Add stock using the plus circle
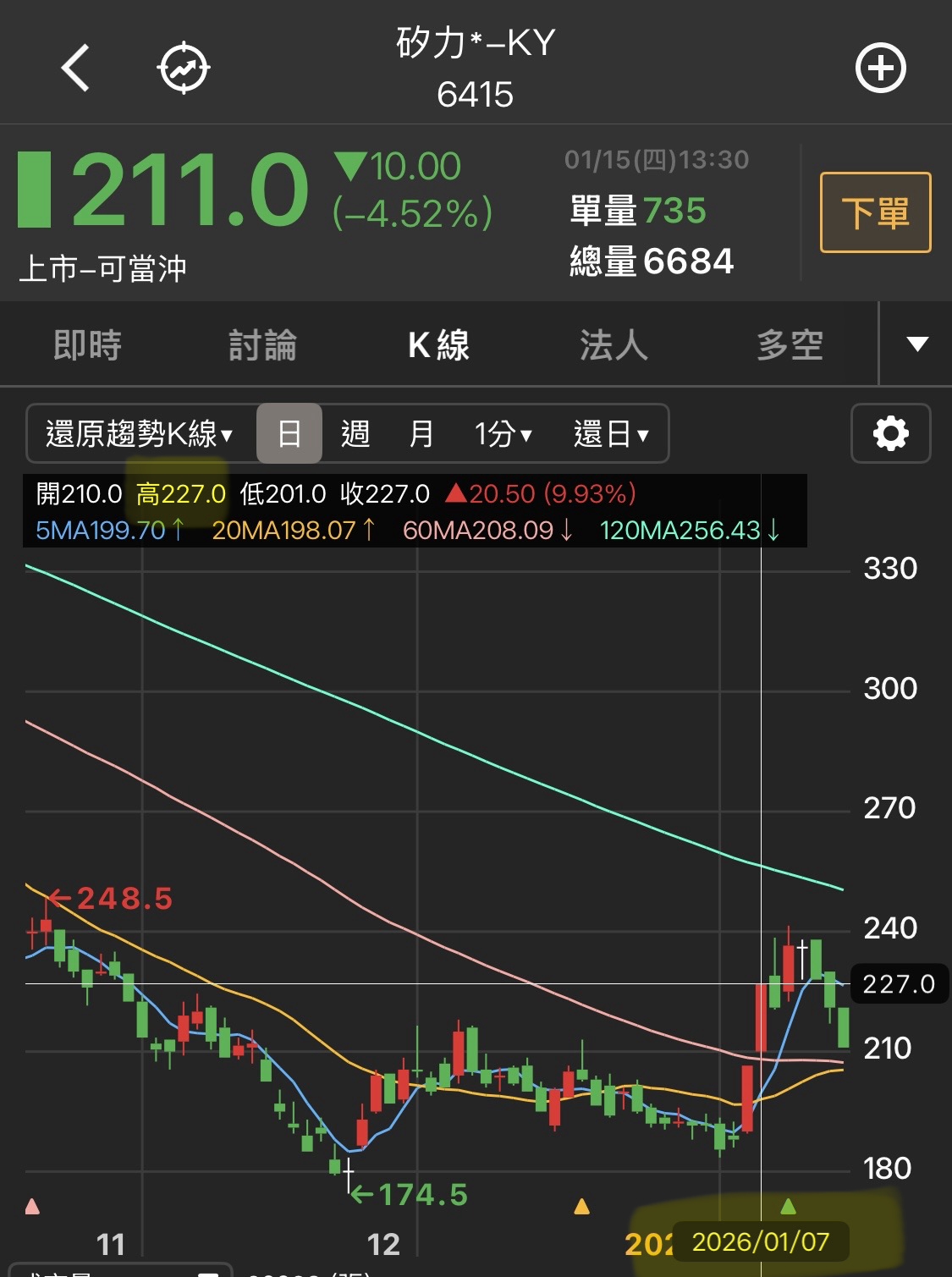The image size is (952, 1277). pyautogui.click(x=880, y=68)
